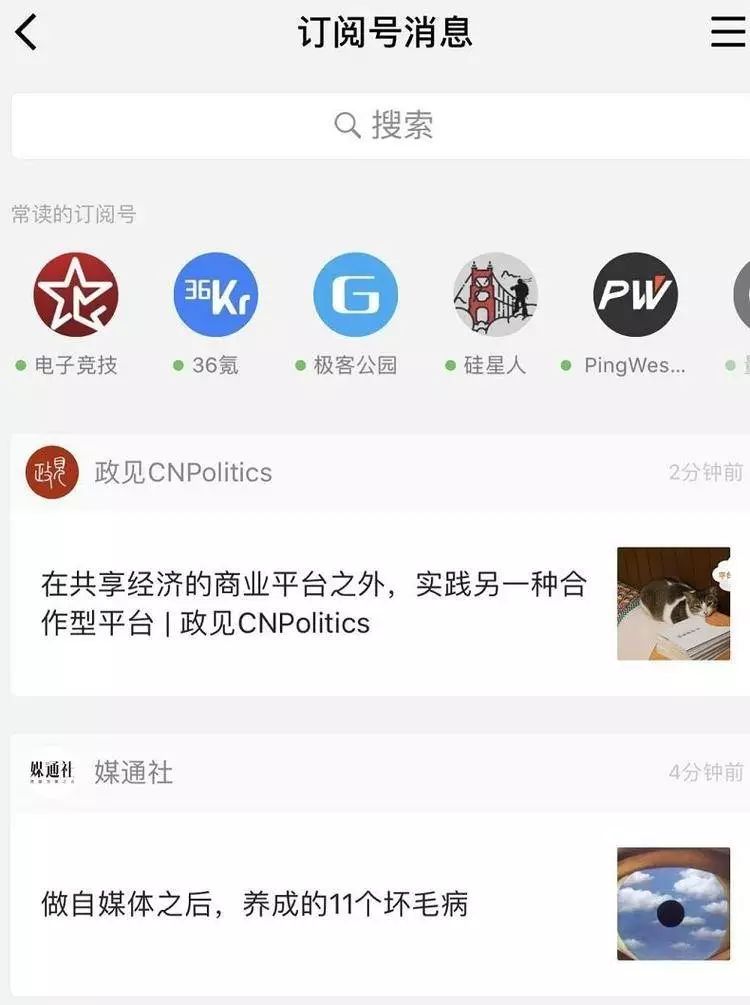Viewport: 750px width, 1005px height.
Task: Open the 政见CNPolitics account header
Action: click(x=183, y=472)
